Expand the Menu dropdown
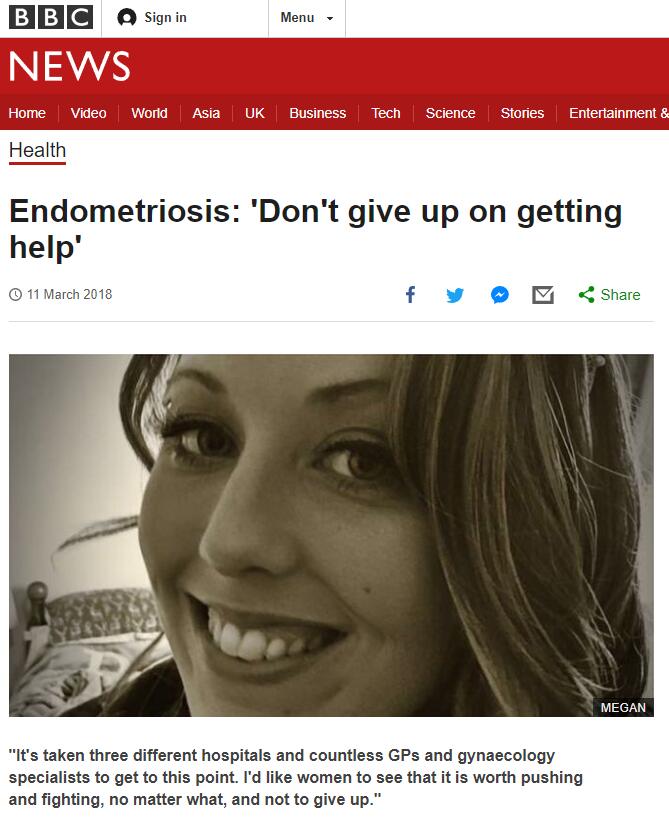 pos(306,18)
